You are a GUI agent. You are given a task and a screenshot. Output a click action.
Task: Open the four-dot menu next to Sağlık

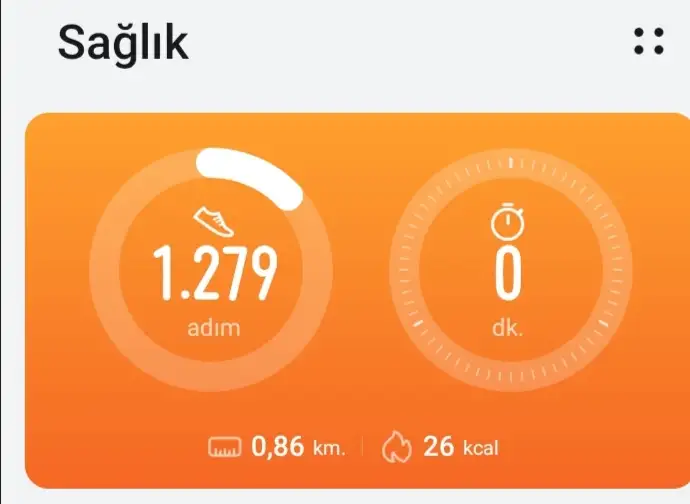[x=649, y=42]
